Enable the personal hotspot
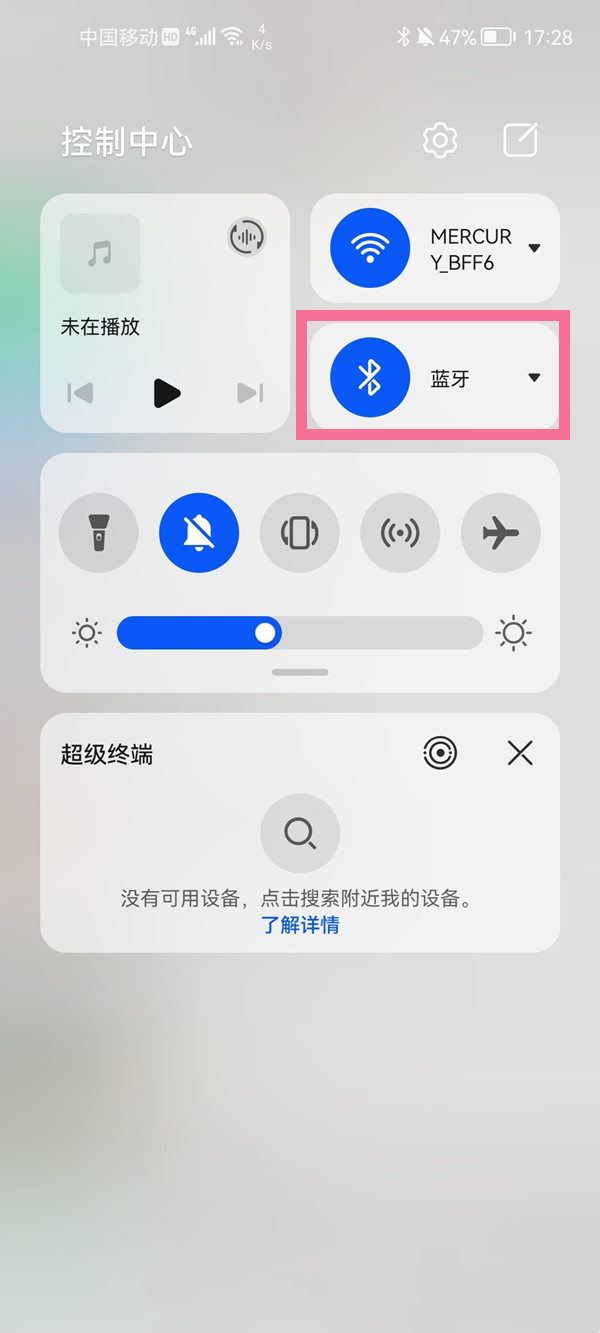The width and height of the screenshot is (600, 1333). (x=400, y=533)
